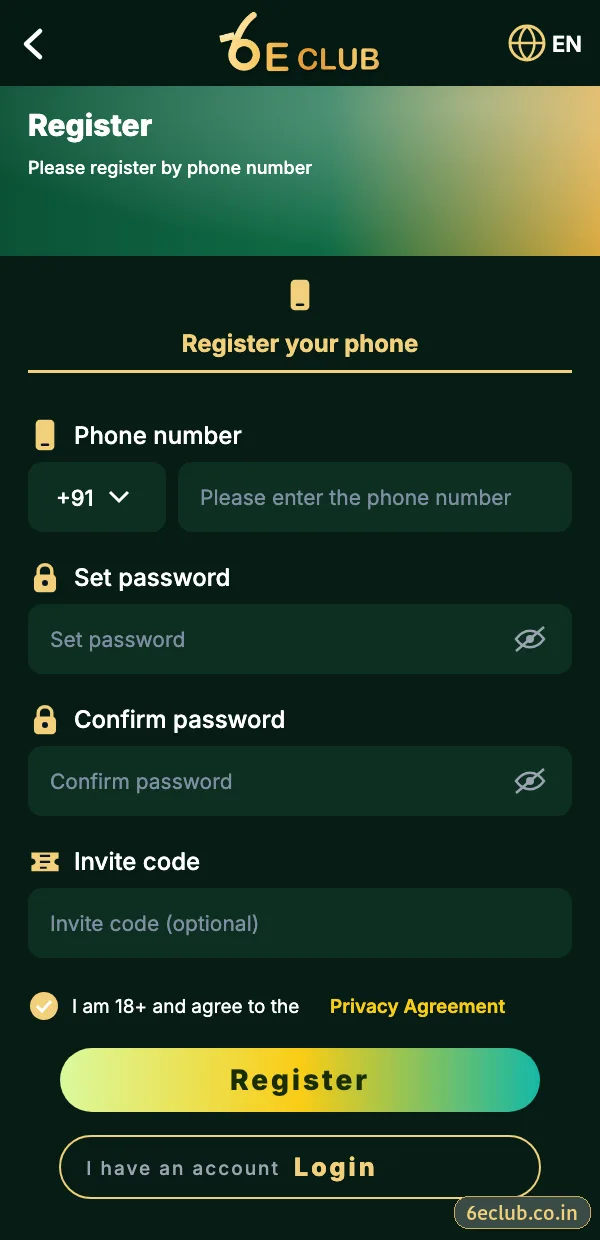Viewport: 600px width, 1240px height.
Task: Tap the Register button
Action: point(300,1080)
